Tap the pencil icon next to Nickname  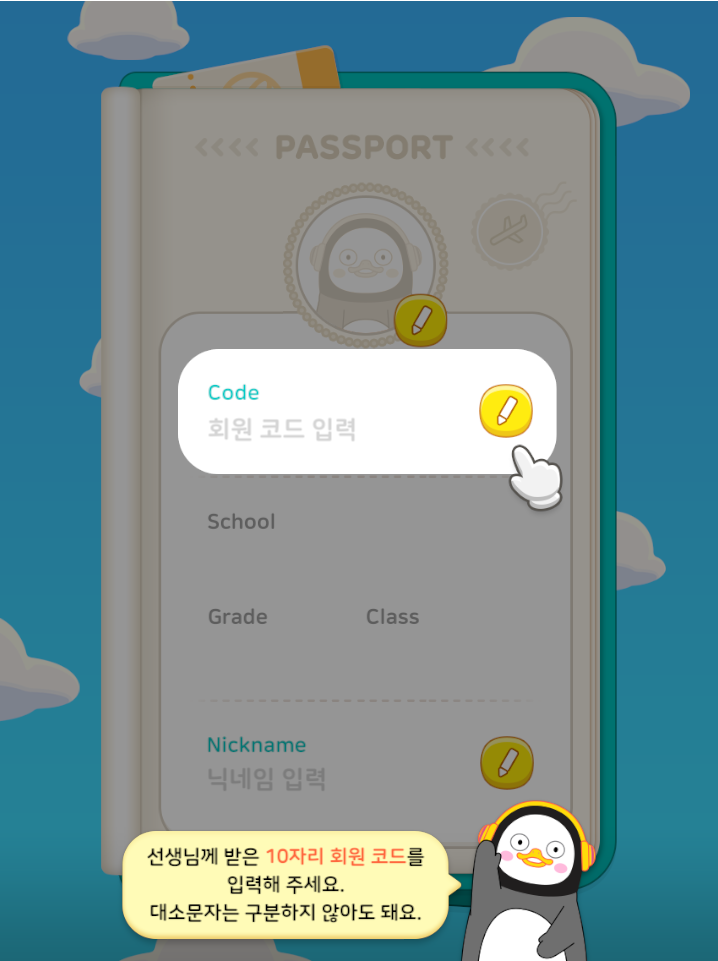click(x=506, y=763)
